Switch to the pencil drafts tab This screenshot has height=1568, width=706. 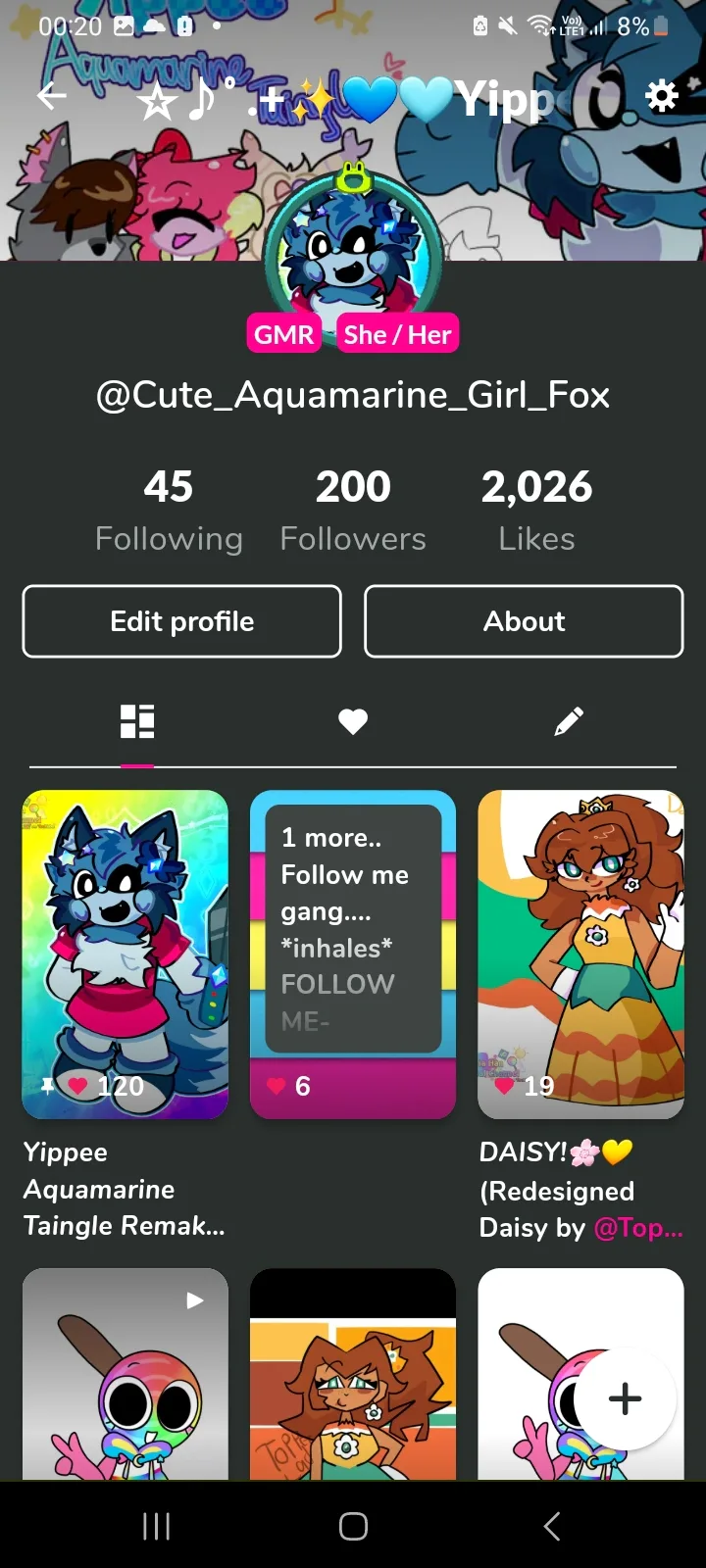coord(569,721)
